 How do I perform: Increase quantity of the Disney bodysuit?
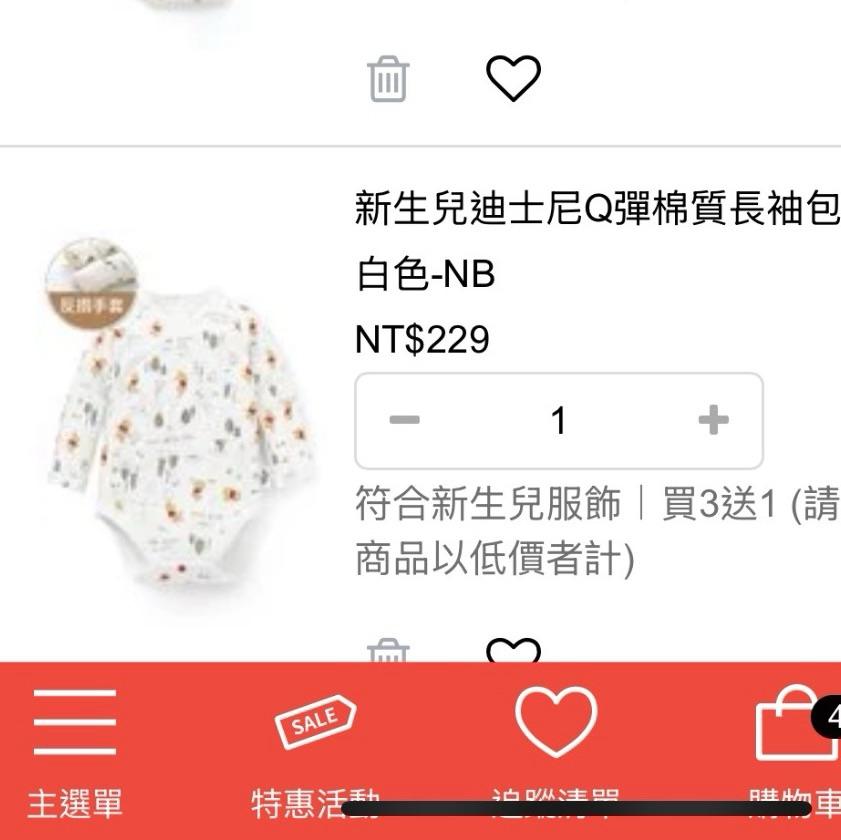[713, 420]
